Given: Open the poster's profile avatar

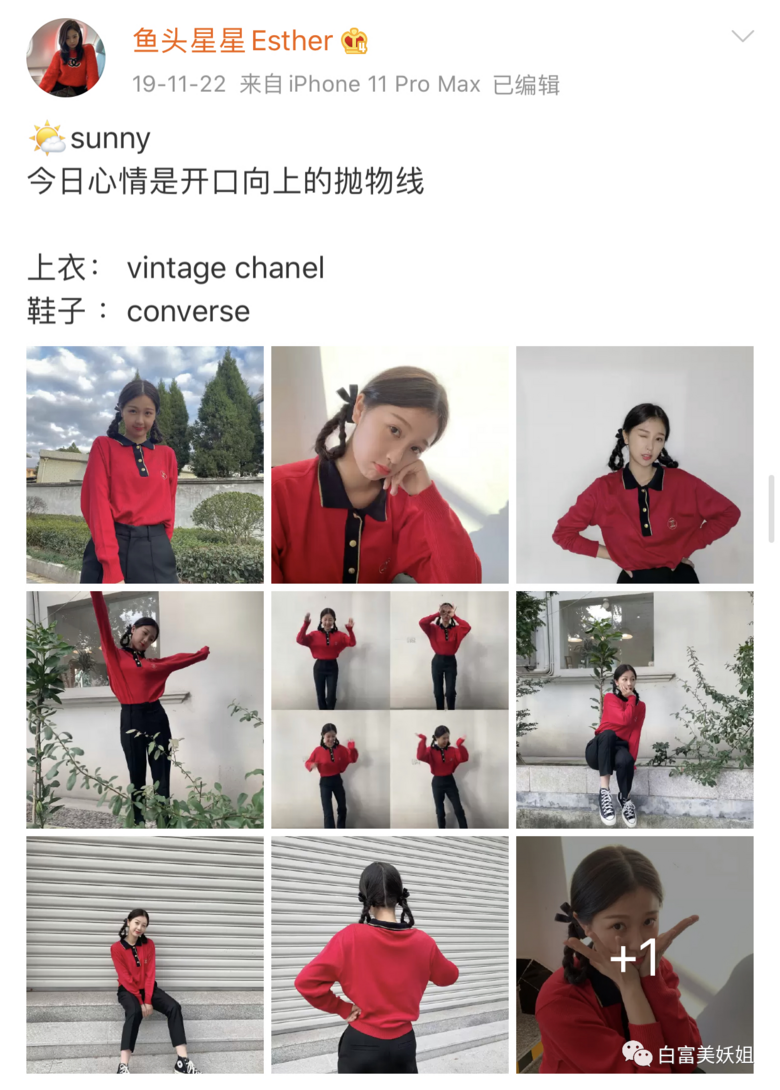Looking at the screenshot, I should (x=66, y=57).
